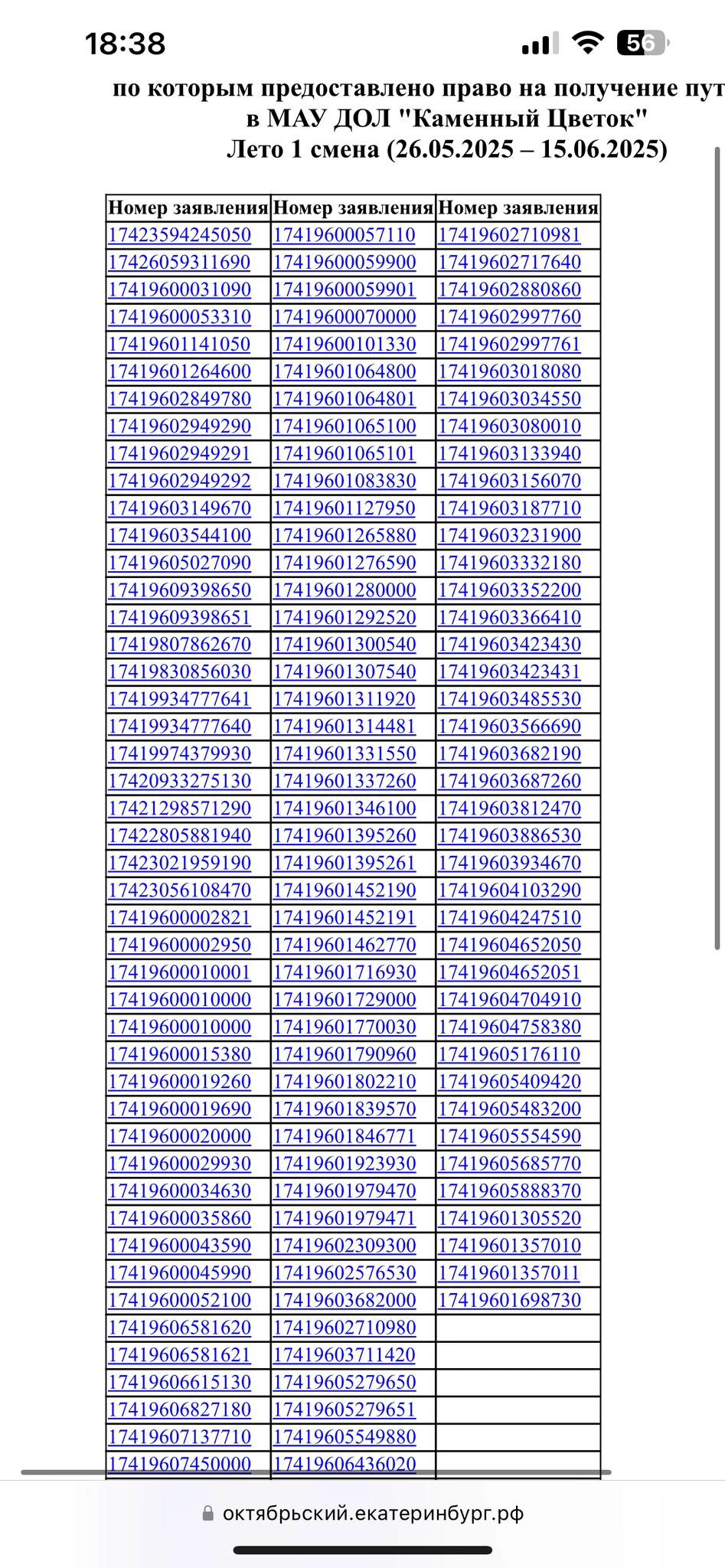The width and height of the screenshot is (725, 1568).
Task: Tap link number 17419601923930
Action: 345,1164
